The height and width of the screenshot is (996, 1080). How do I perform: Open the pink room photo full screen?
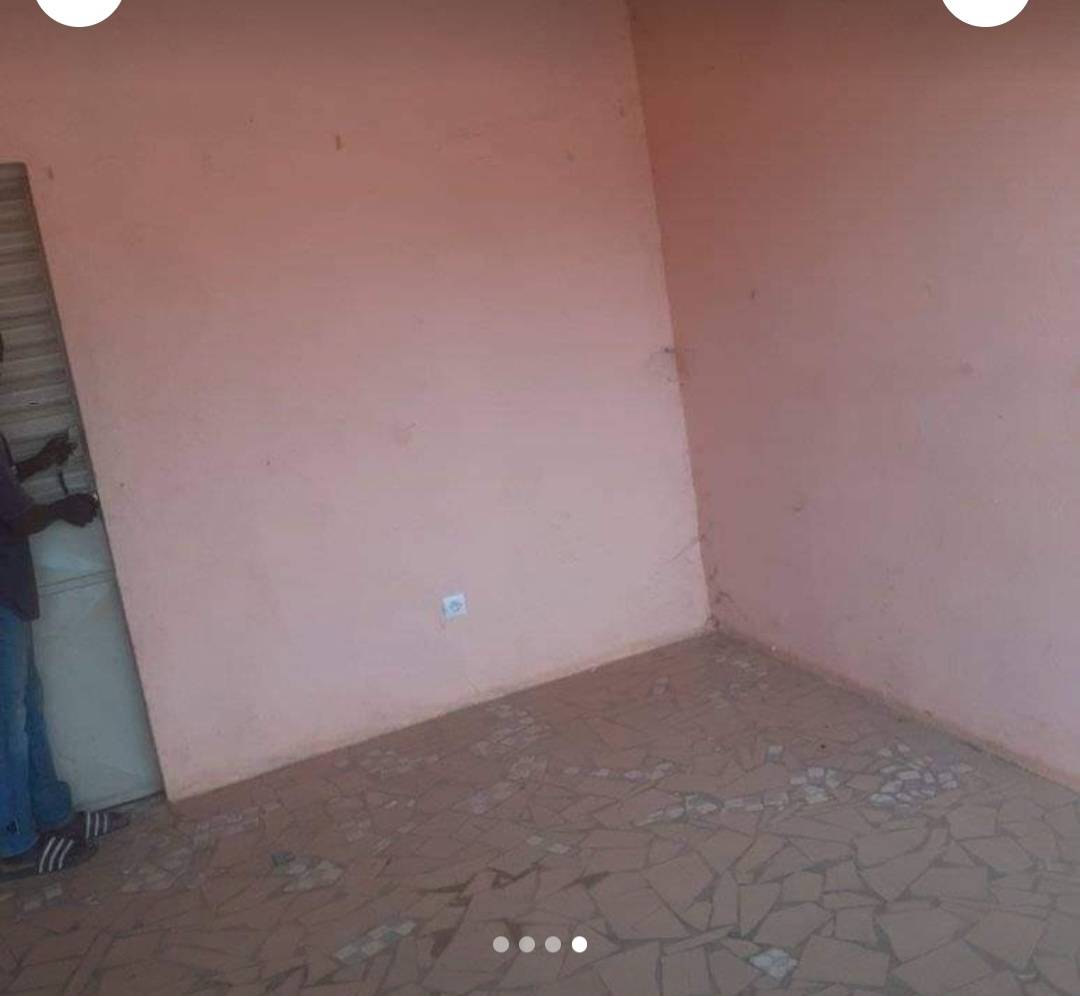(x=540, y=450)
